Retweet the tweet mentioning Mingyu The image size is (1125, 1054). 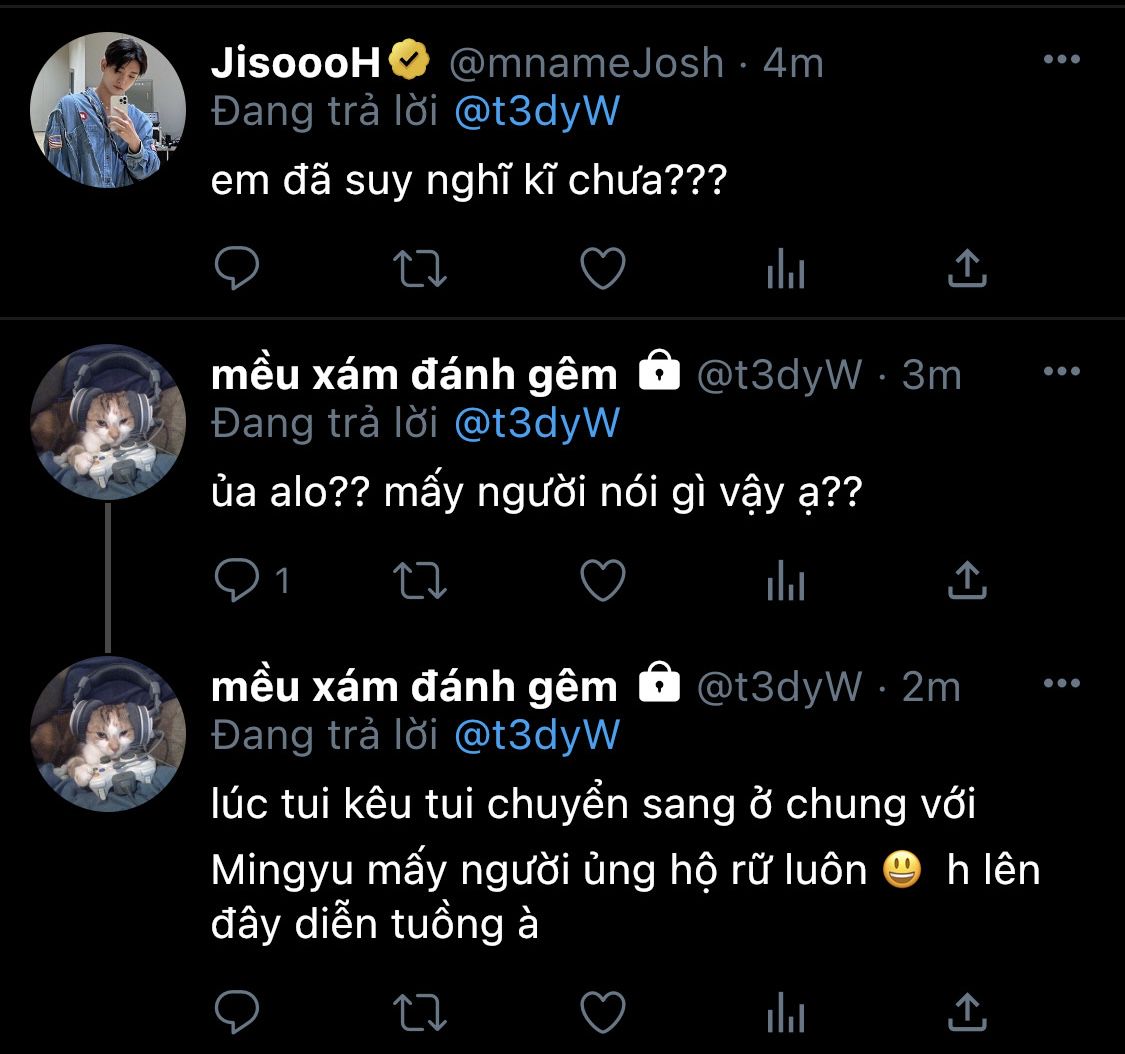(x=421, y=1011)
